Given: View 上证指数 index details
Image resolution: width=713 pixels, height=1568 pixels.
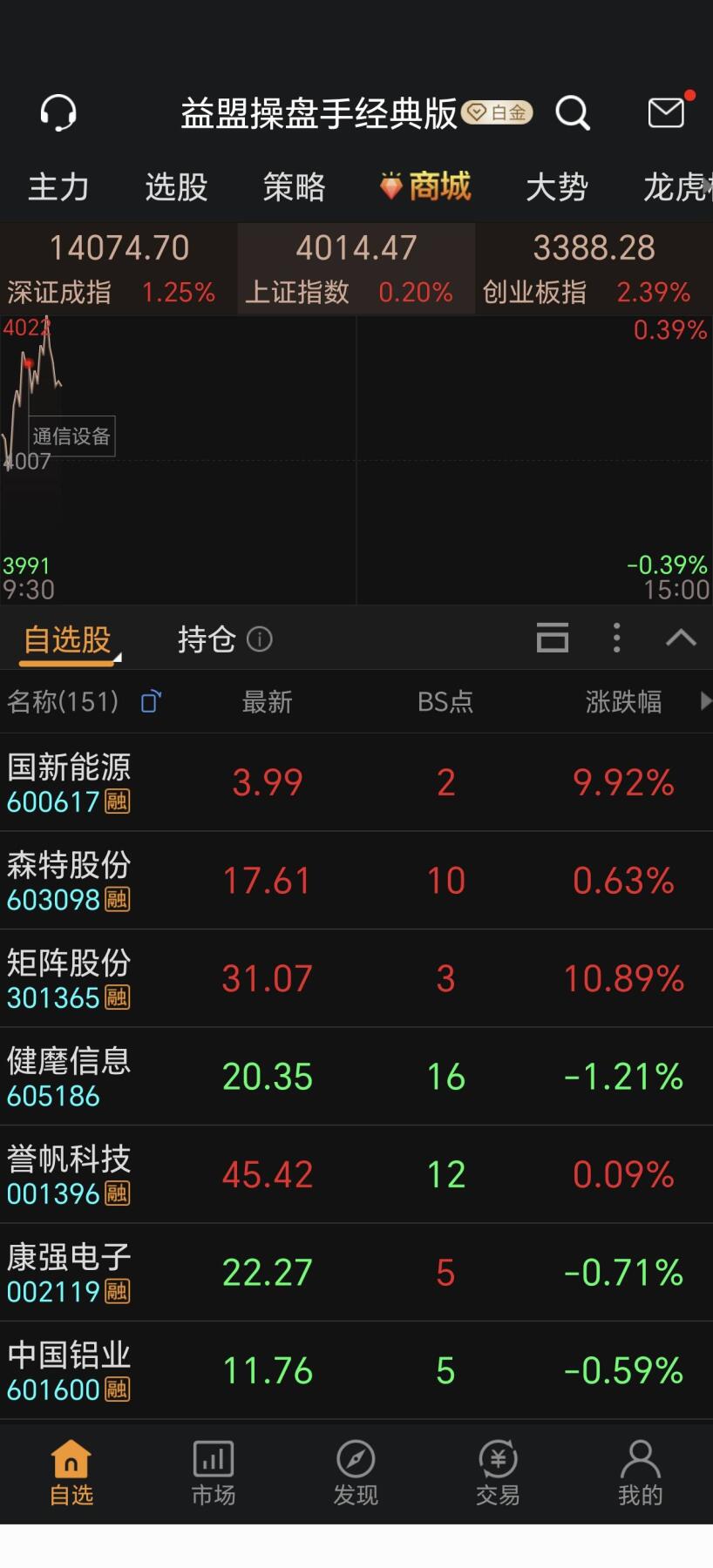Looking at the screenshot, I should coord(356,267).
